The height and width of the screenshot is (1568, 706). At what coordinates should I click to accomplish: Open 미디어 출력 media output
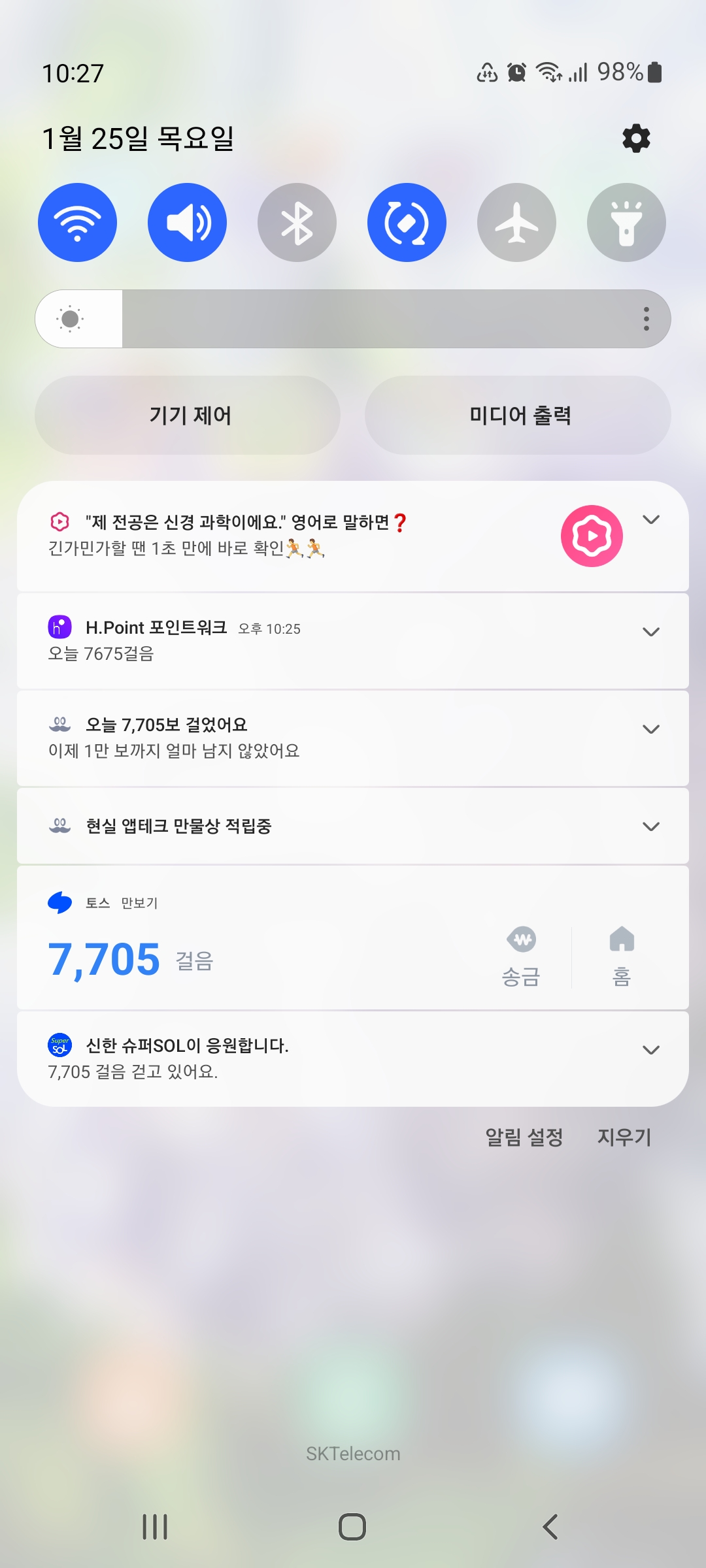tap(518, 416)
